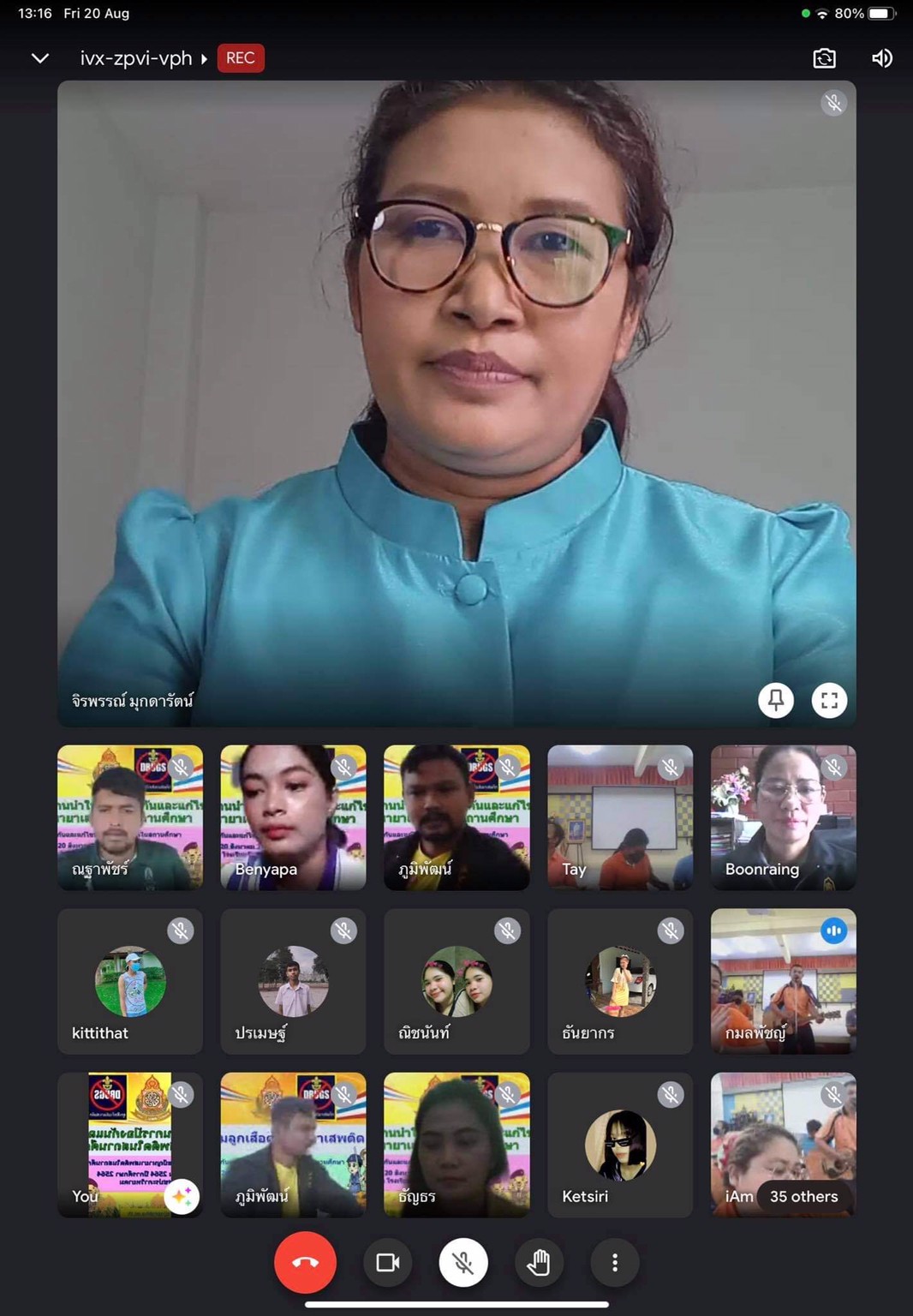Viewport: 913px width, 1316px height.
Task: Select Benyapa's video tile
Action: [293, 817]
